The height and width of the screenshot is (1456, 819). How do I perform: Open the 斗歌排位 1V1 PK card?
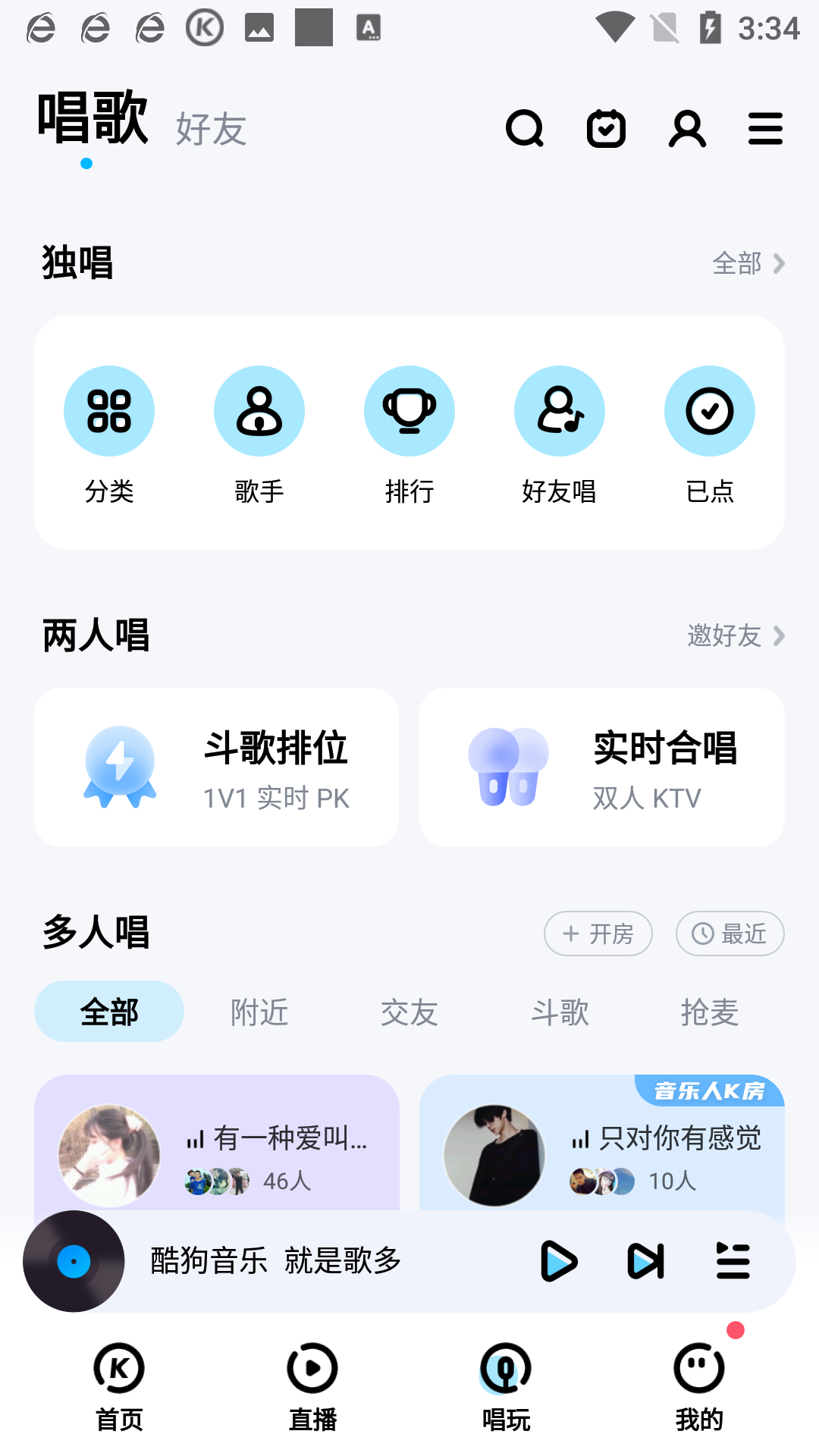coord(217,767)
